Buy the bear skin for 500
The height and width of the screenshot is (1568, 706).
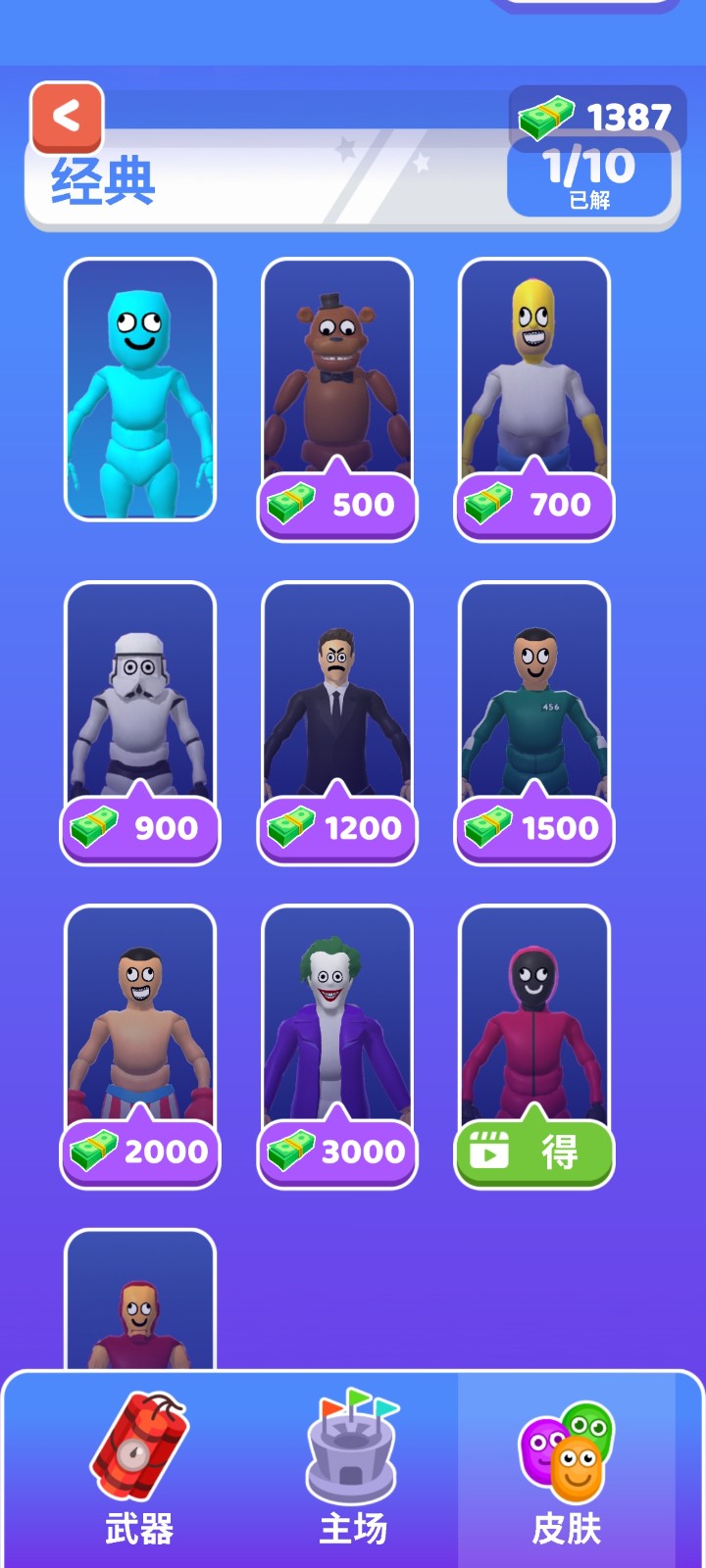pos(337,505)
